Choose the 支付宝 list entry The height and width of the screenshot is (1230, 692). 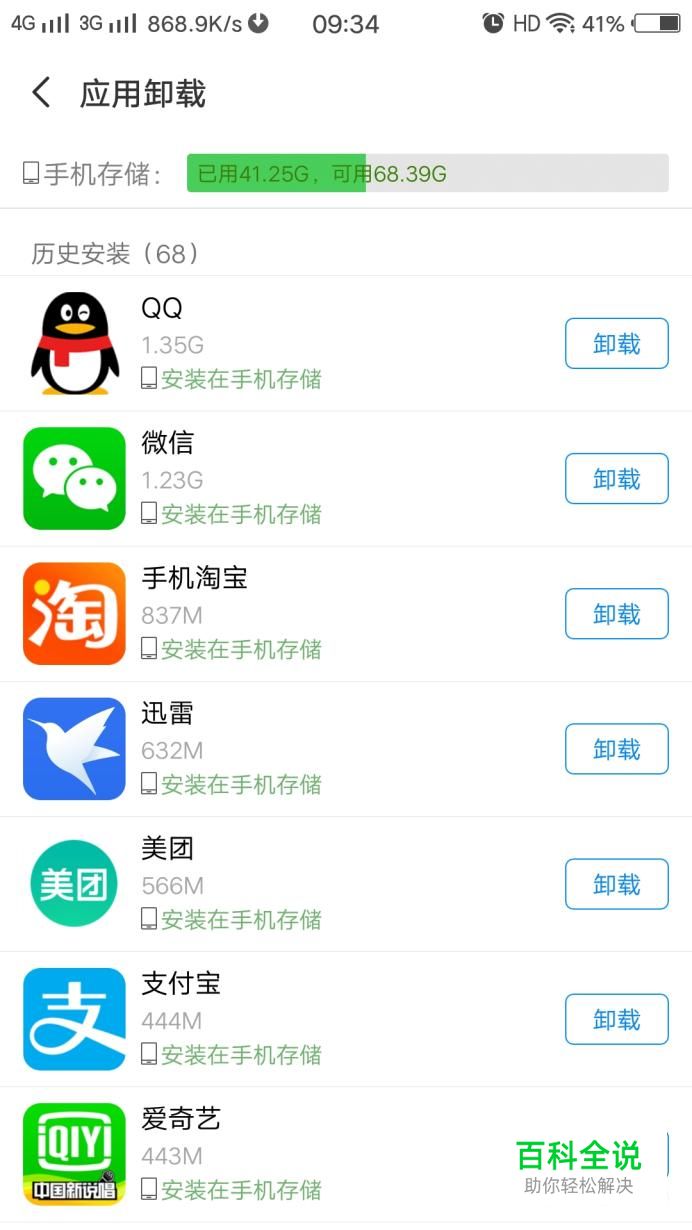pyautogui.click(x=300, y=1019)
